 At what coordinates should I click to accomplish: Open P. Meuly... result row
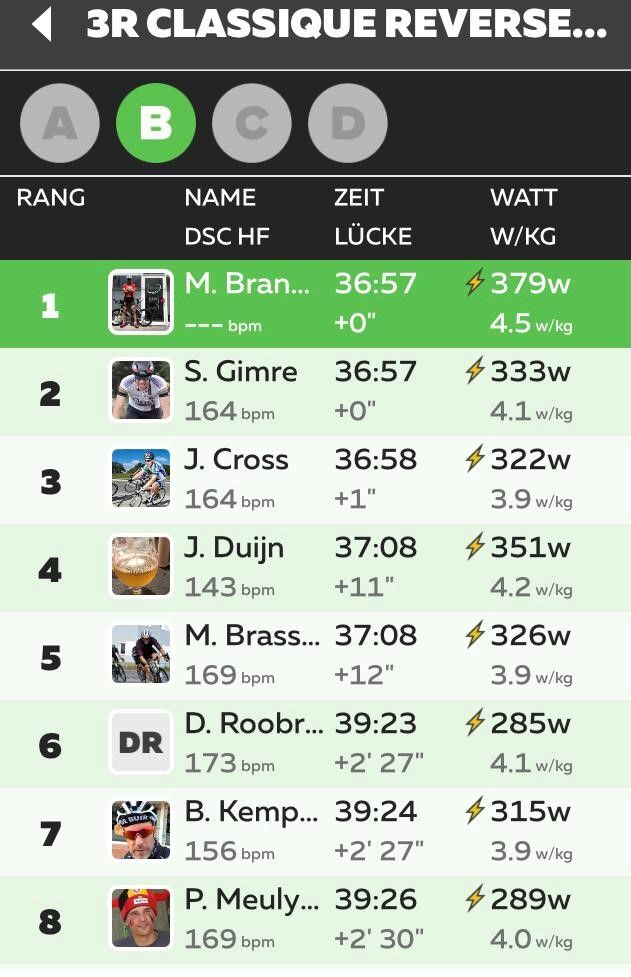tap(315, 919)
